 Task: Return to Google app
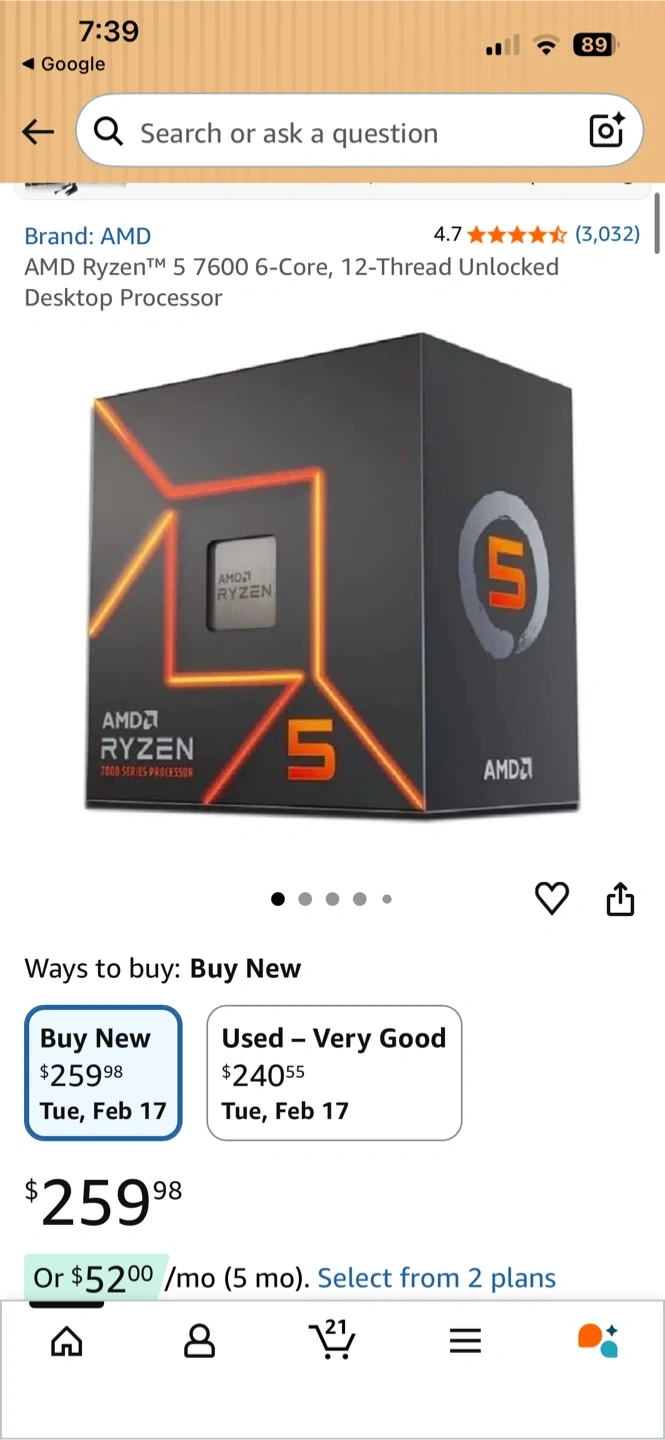click(x=63, y=64)
